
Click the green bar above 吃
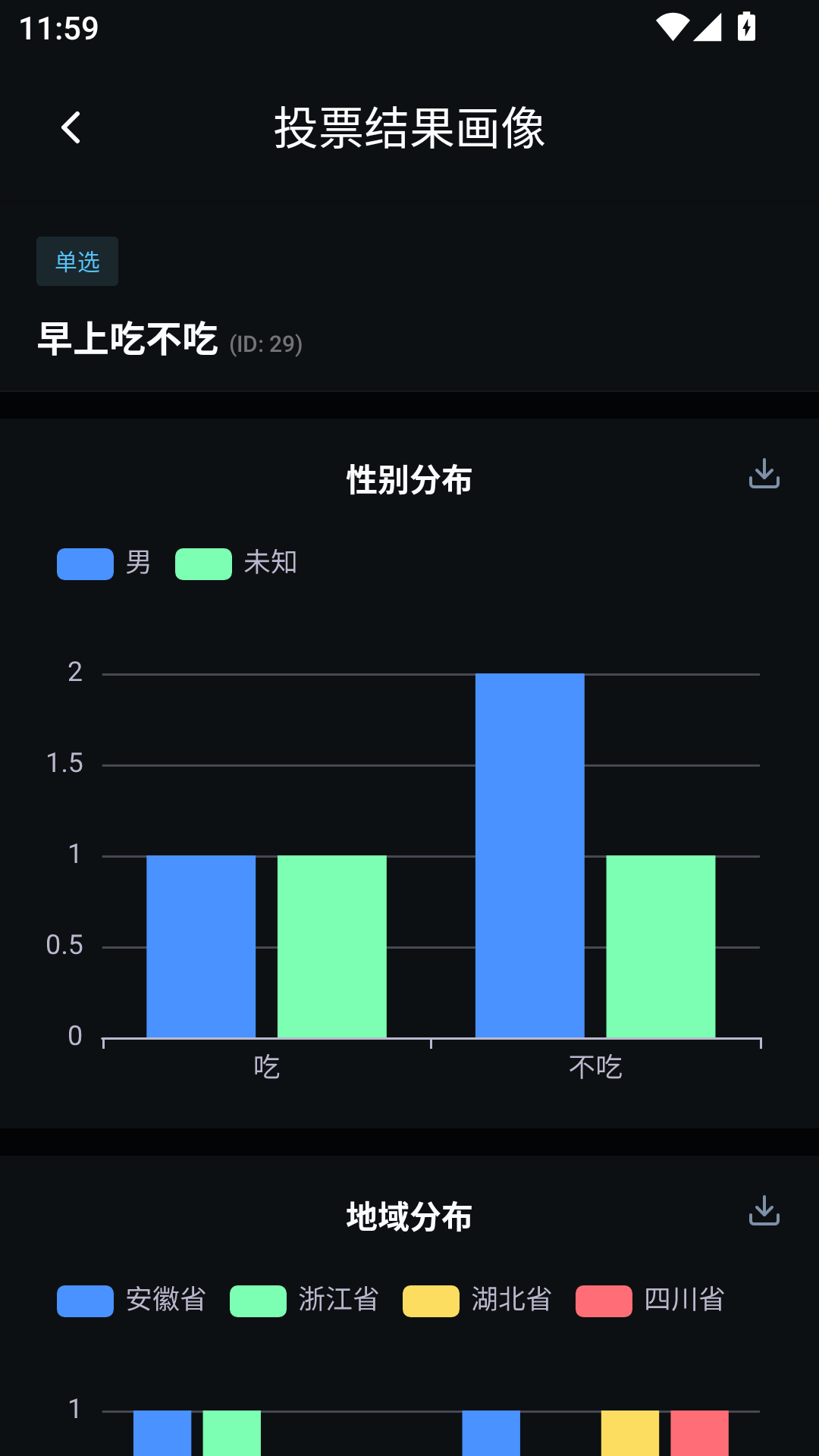tap(331, 944)
